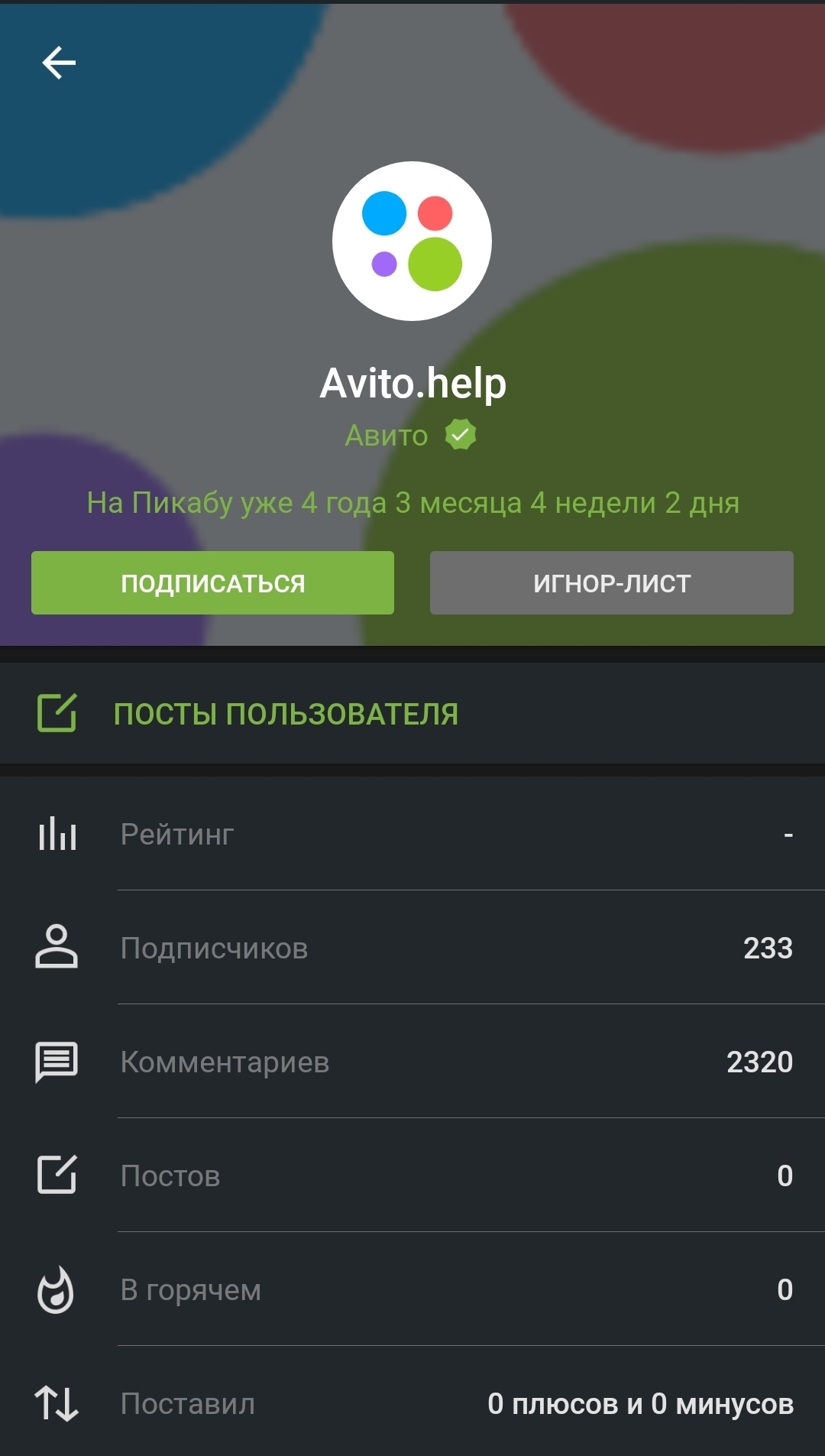Add user to ИГНОР-ЛИСТ

pyautogui.click(x=611, y=583)
